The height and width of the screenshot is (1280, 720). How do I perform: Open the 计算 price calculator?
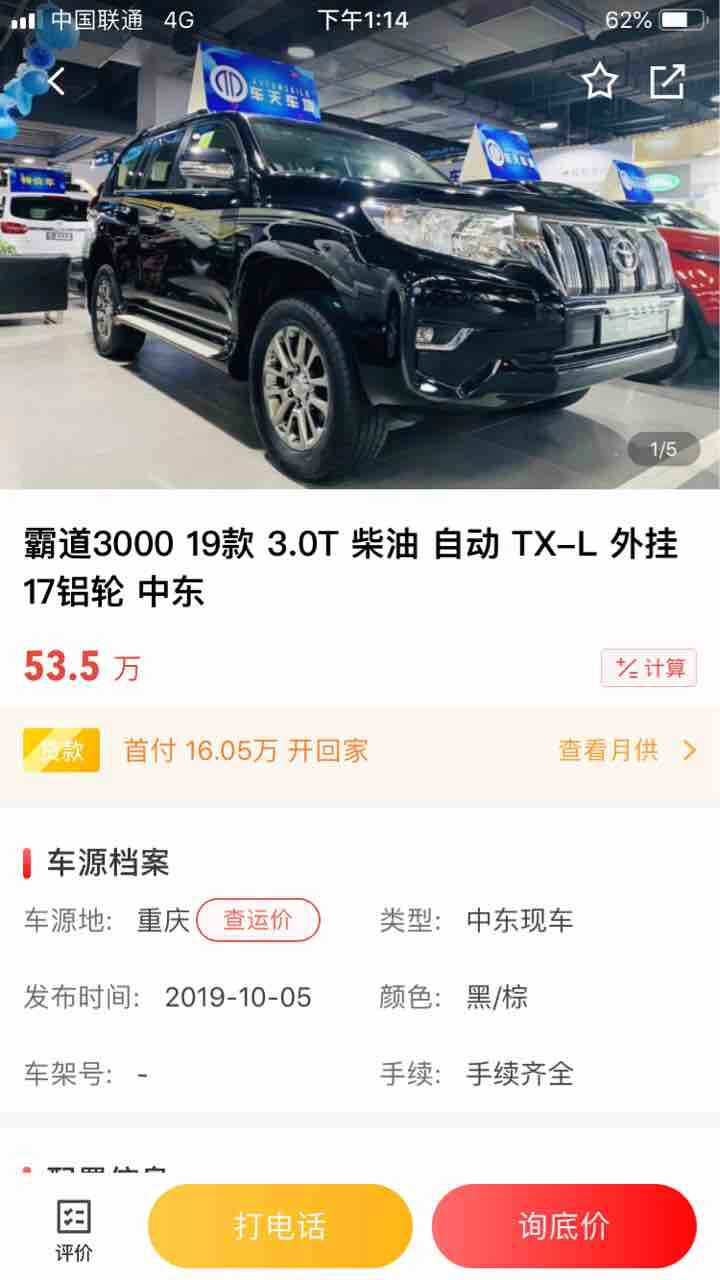(x=648, y=668)
